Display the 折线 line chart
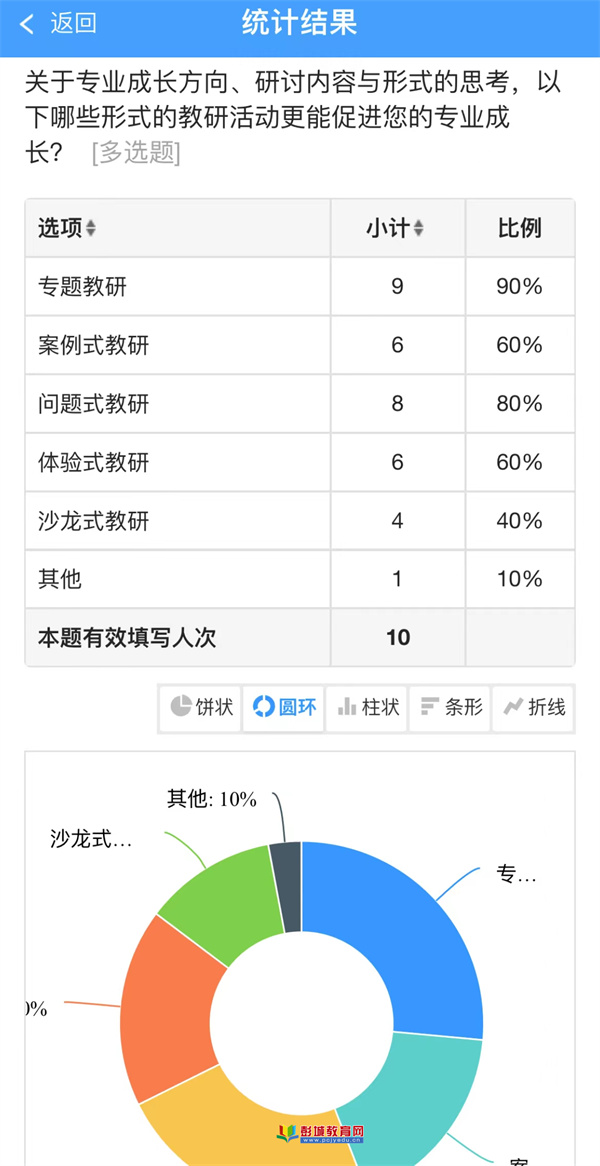Screen dimensions: 600x1166 (x=533, y=707)
